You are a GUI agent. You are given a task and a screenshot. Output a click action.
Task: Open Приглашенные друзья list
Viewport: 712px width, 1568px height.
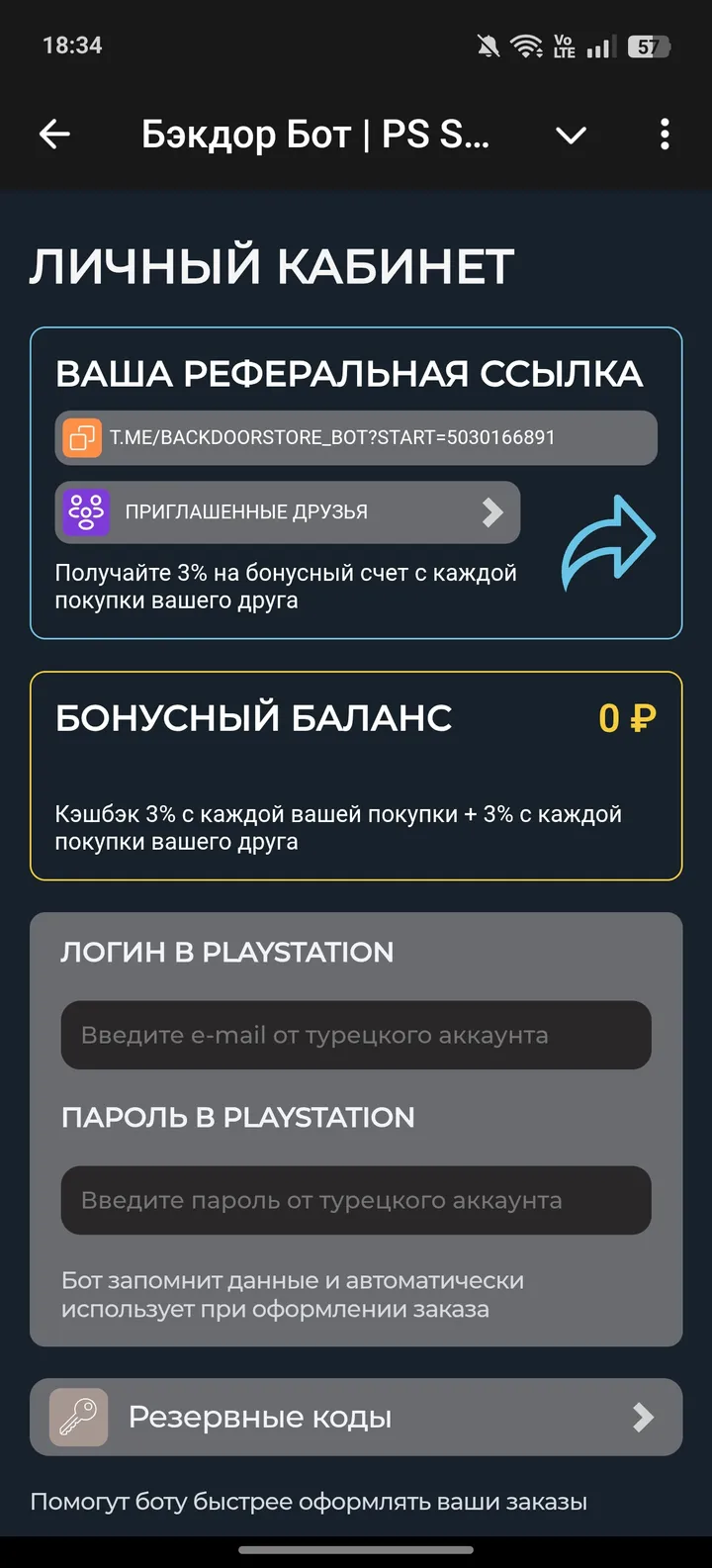(287, 512)
